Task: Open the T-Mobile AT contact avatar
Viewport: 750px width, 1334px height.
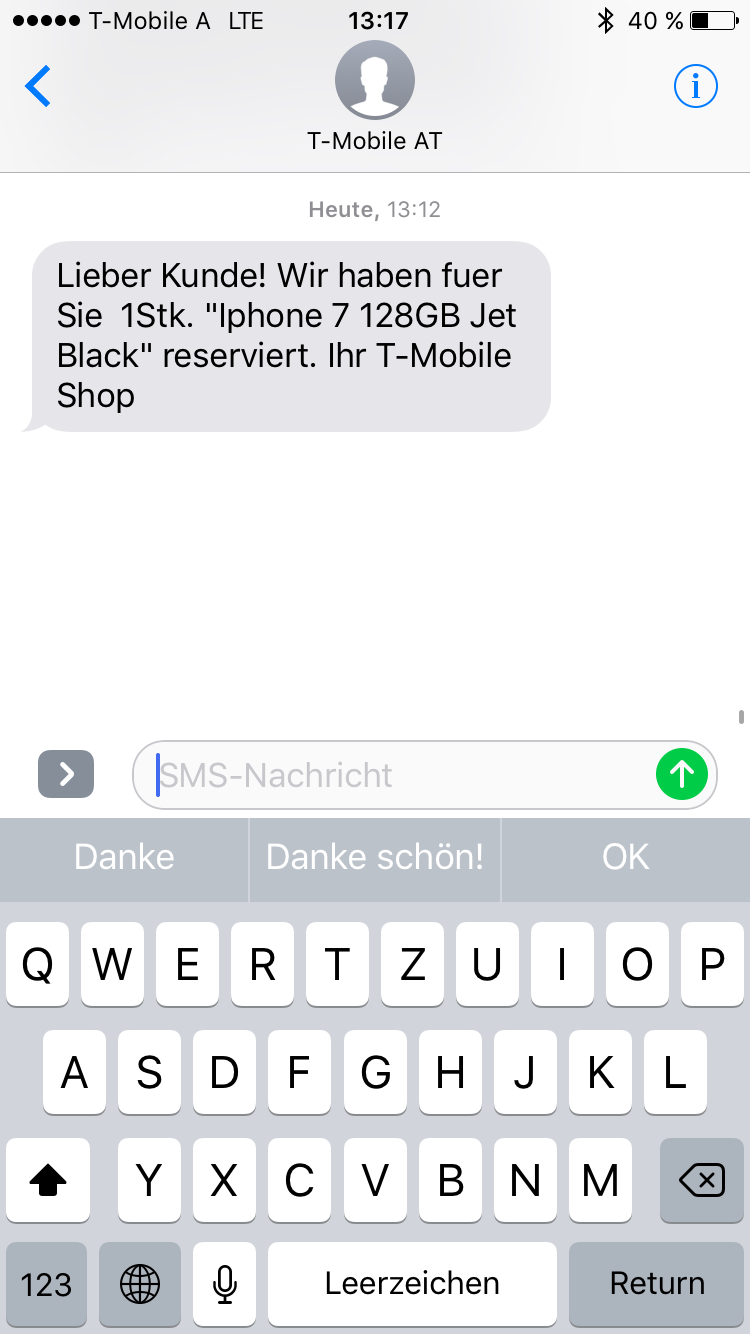Action: [374, 80]
